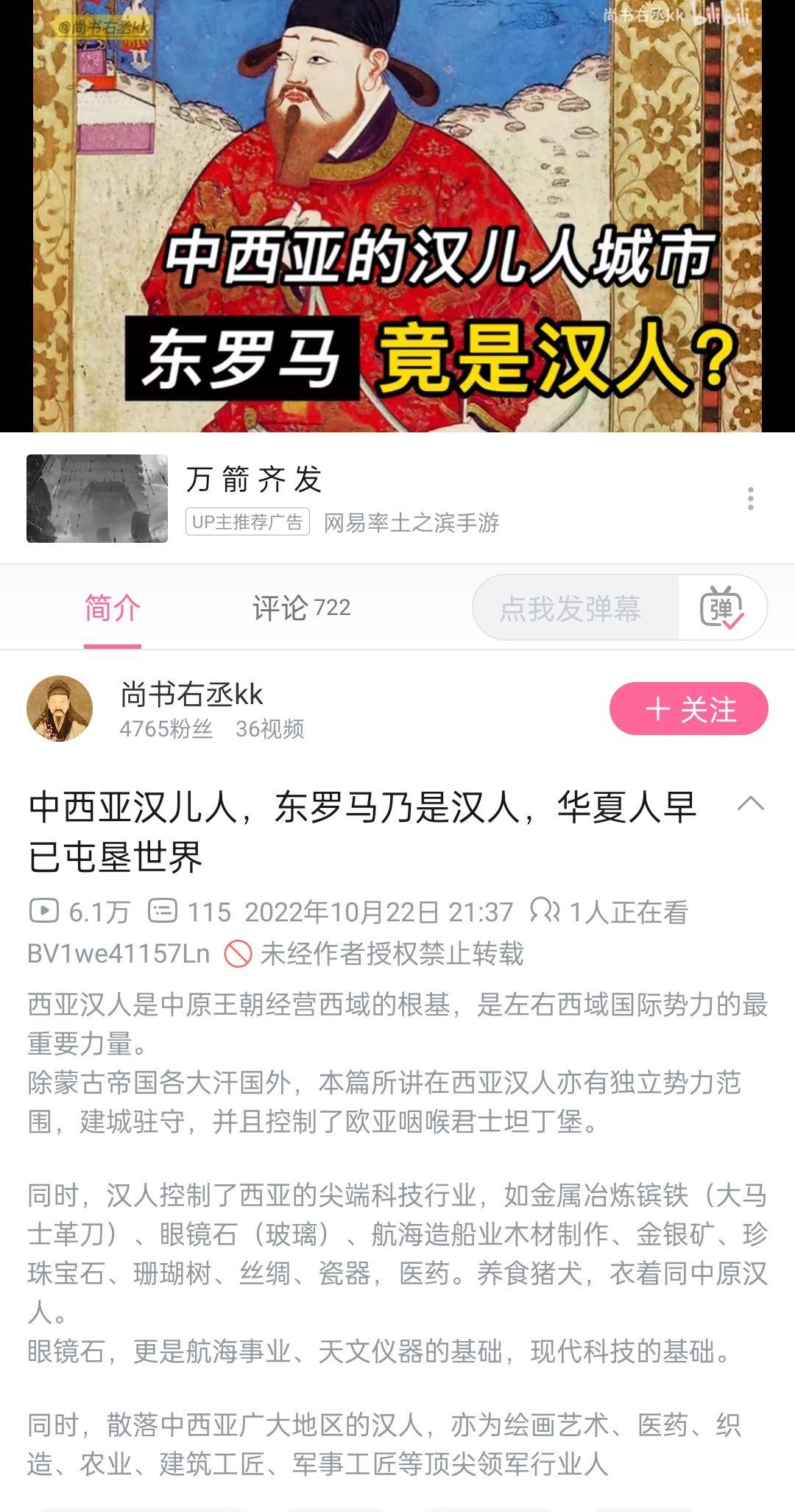Image resolution: width=795 pixels, height=1512 pixels.
Task: Toggle the 弹 danmaku switch icon
Action: pos(721,608)
